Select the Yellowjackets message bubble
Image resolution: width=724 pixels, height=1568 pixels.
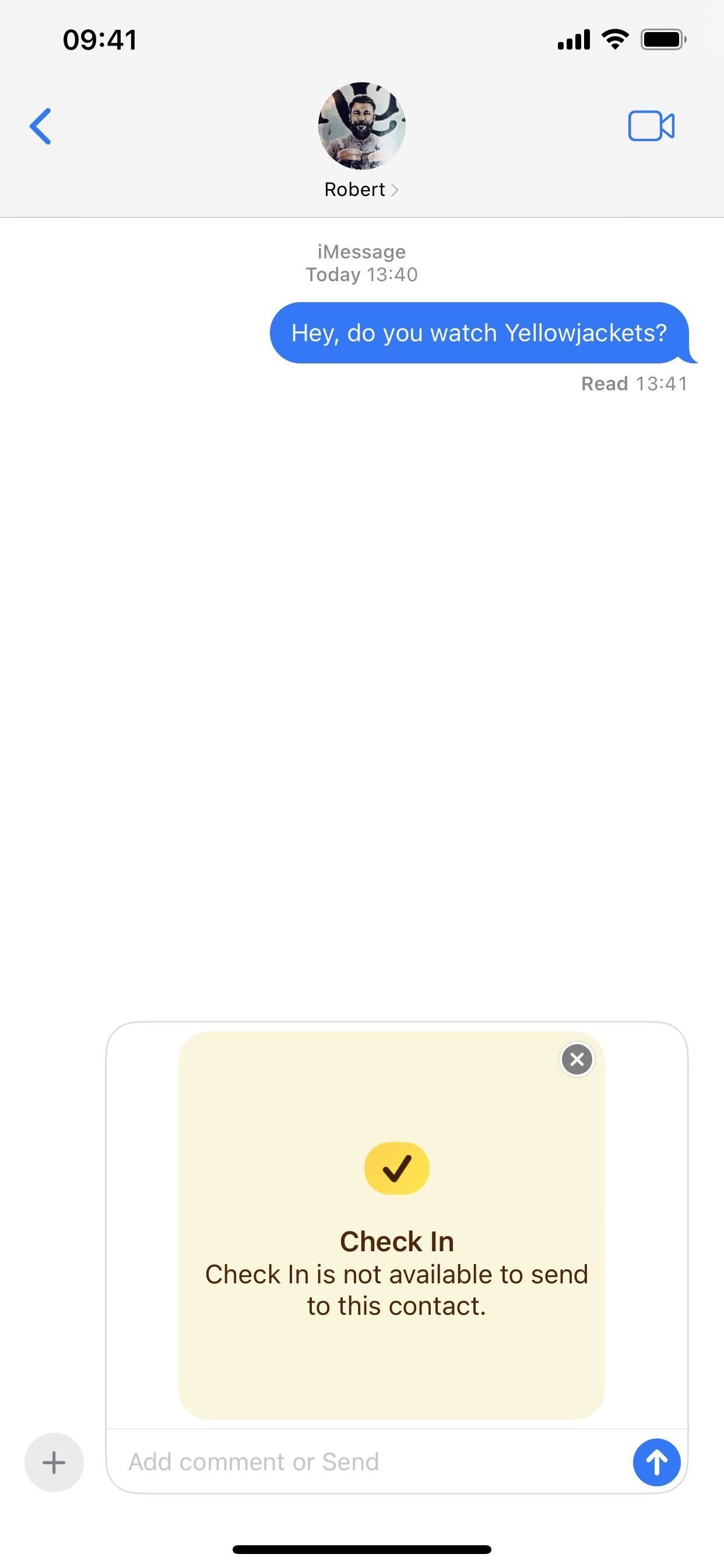click(x=480, y=332)
